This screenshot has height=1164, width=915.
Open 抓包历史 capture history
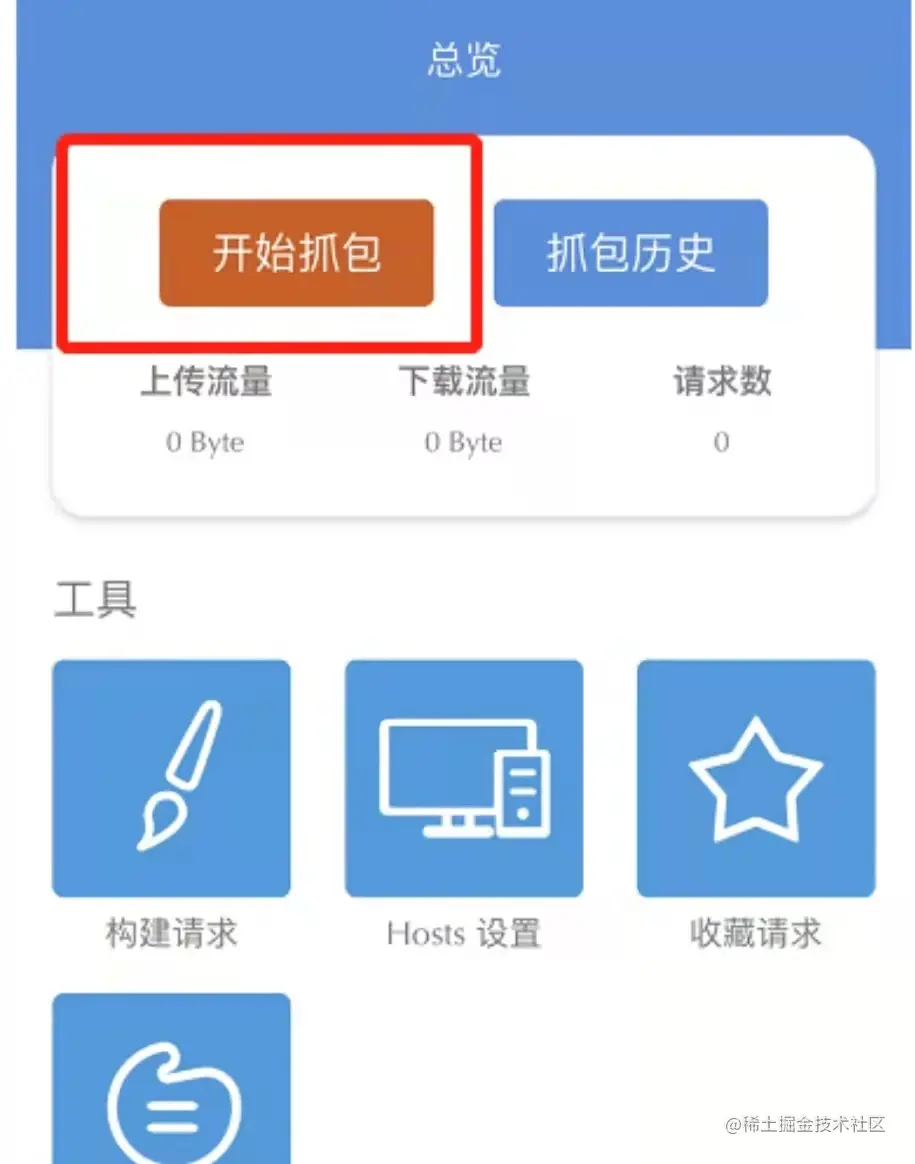[630, 253]
